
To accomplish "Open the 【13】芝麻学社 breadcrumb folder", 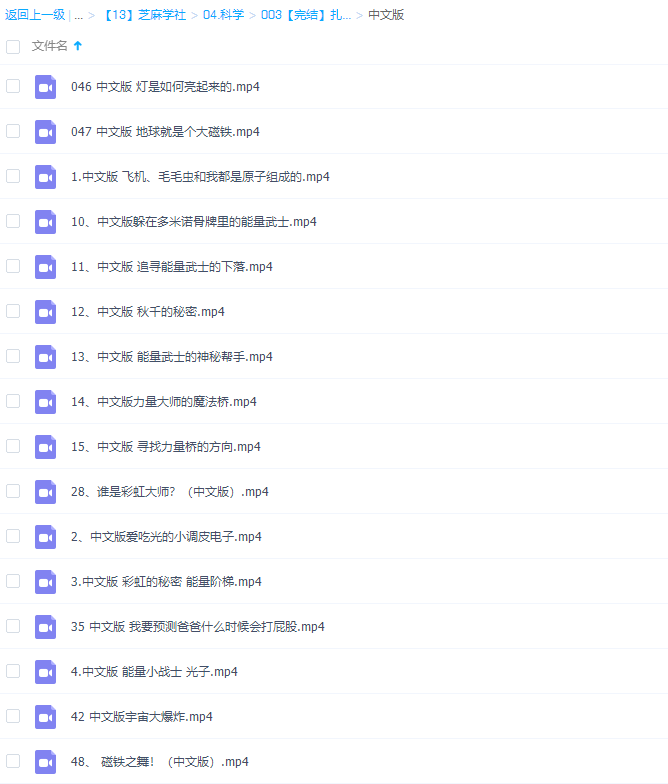I will click(x=144, y=15).
